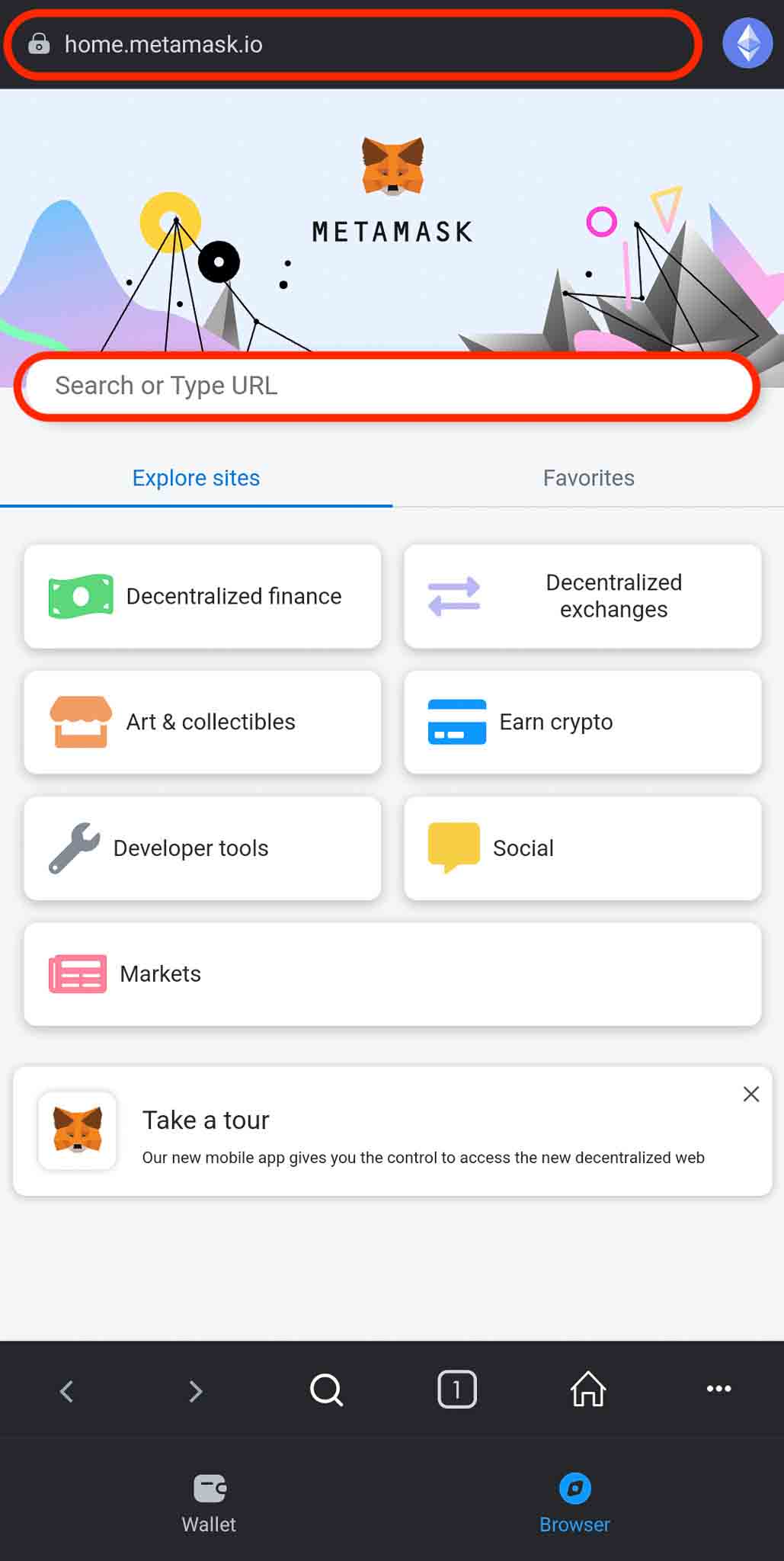Image resolution: width=784 pixels, height=1561 pixels.
Task: Switch to the Favorites tab
Action: [x=588, y=478]
